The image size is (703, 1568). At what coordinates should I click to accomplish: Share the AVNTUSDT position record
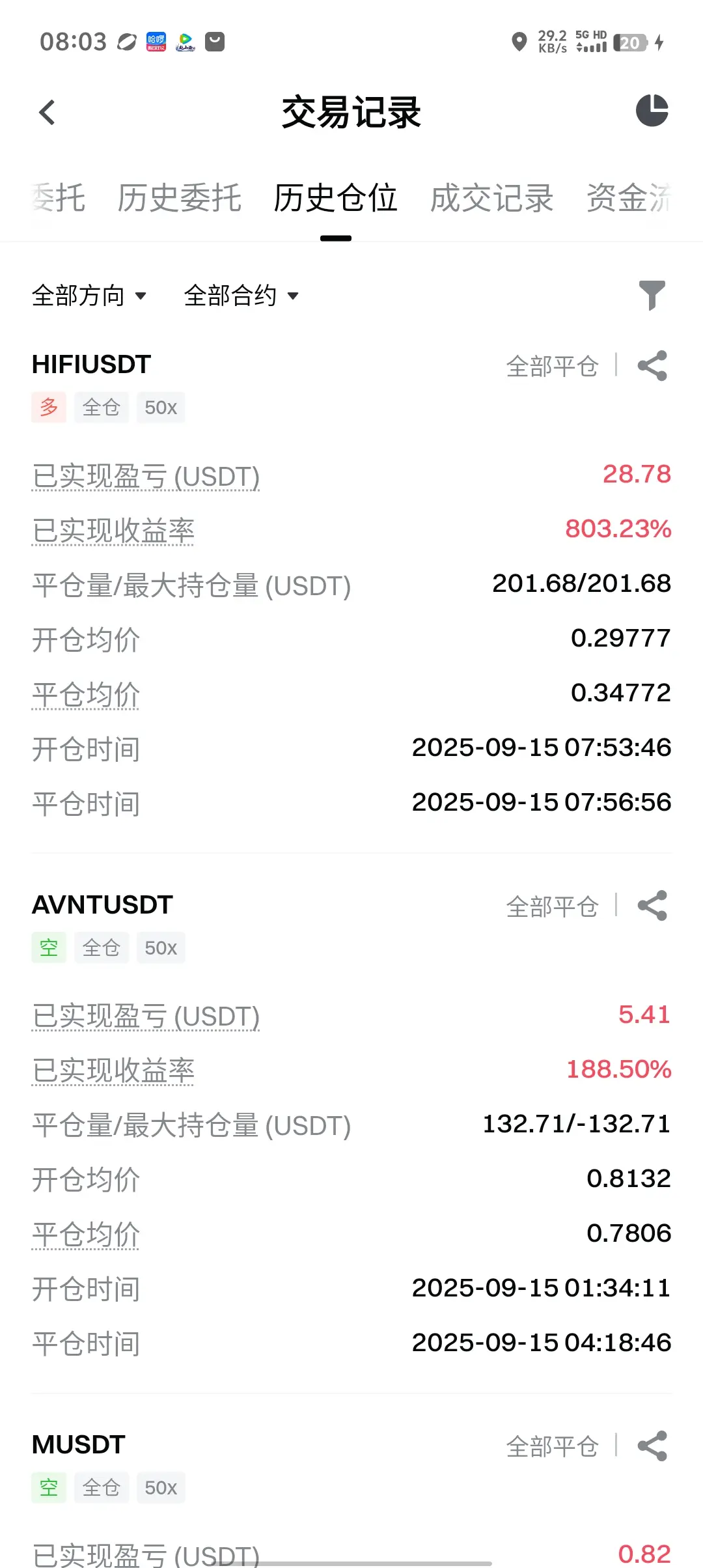tap(652, 906)
